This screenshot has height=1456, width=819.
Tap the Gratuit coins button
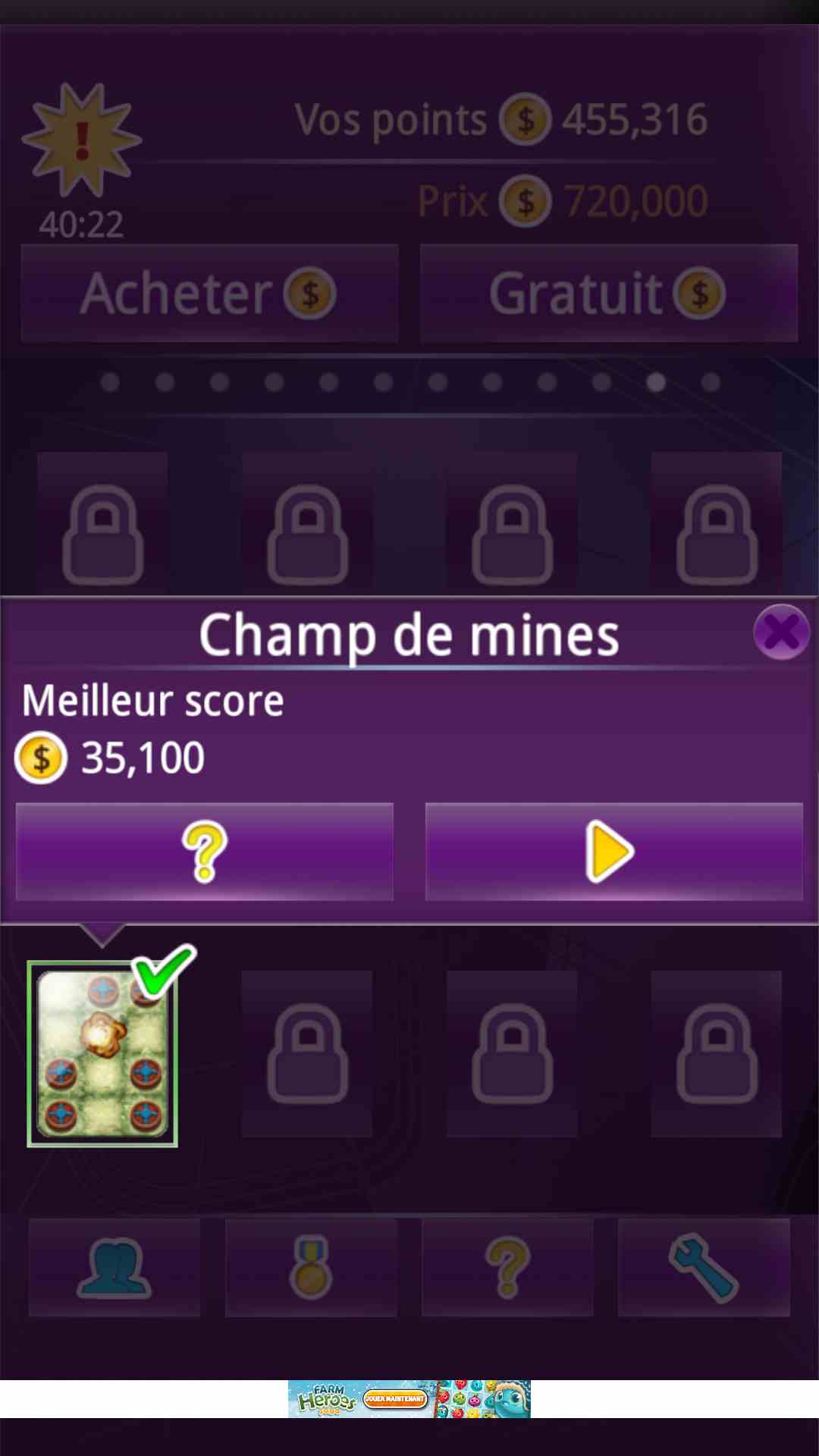tap(609, 293)
